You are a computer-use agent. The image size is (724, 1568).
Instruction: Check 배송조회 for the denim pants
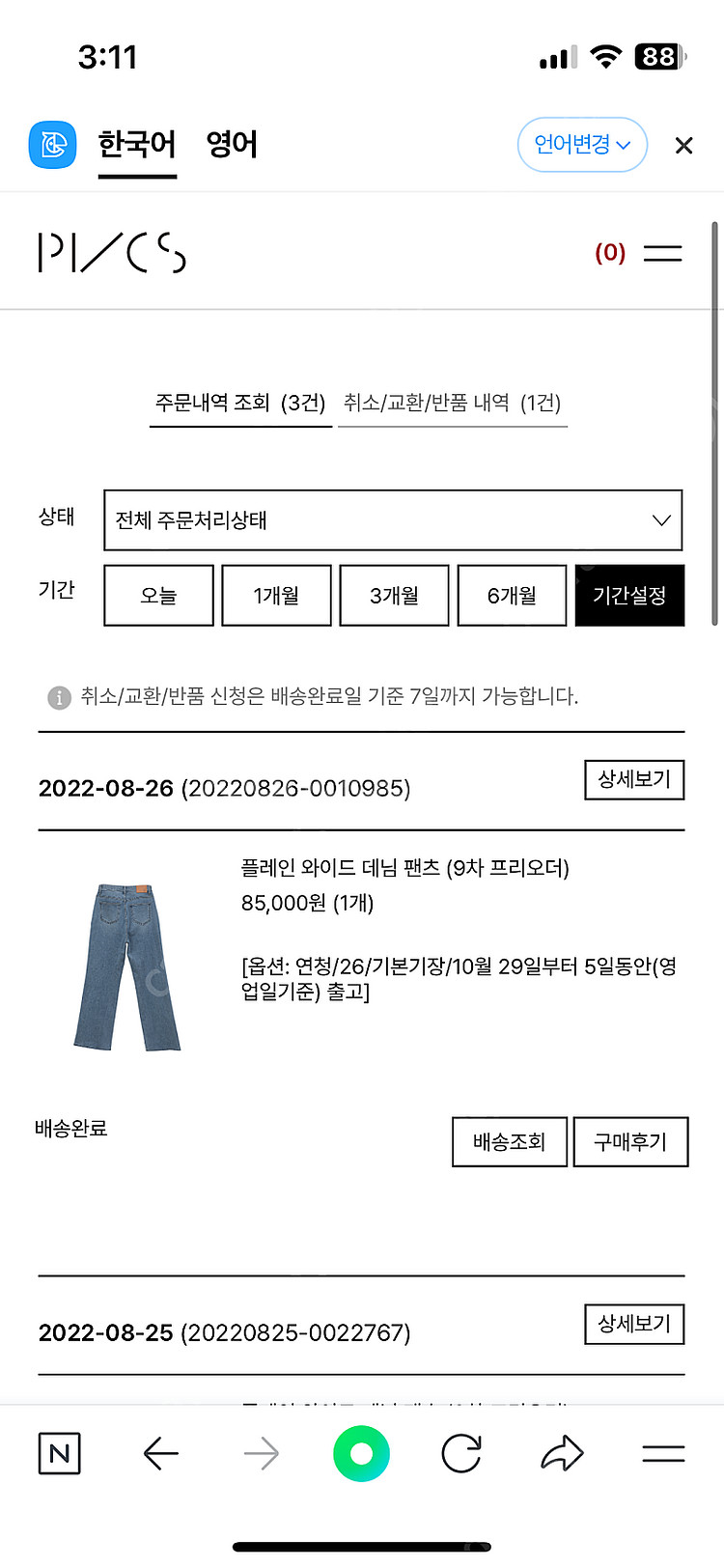509,1142
